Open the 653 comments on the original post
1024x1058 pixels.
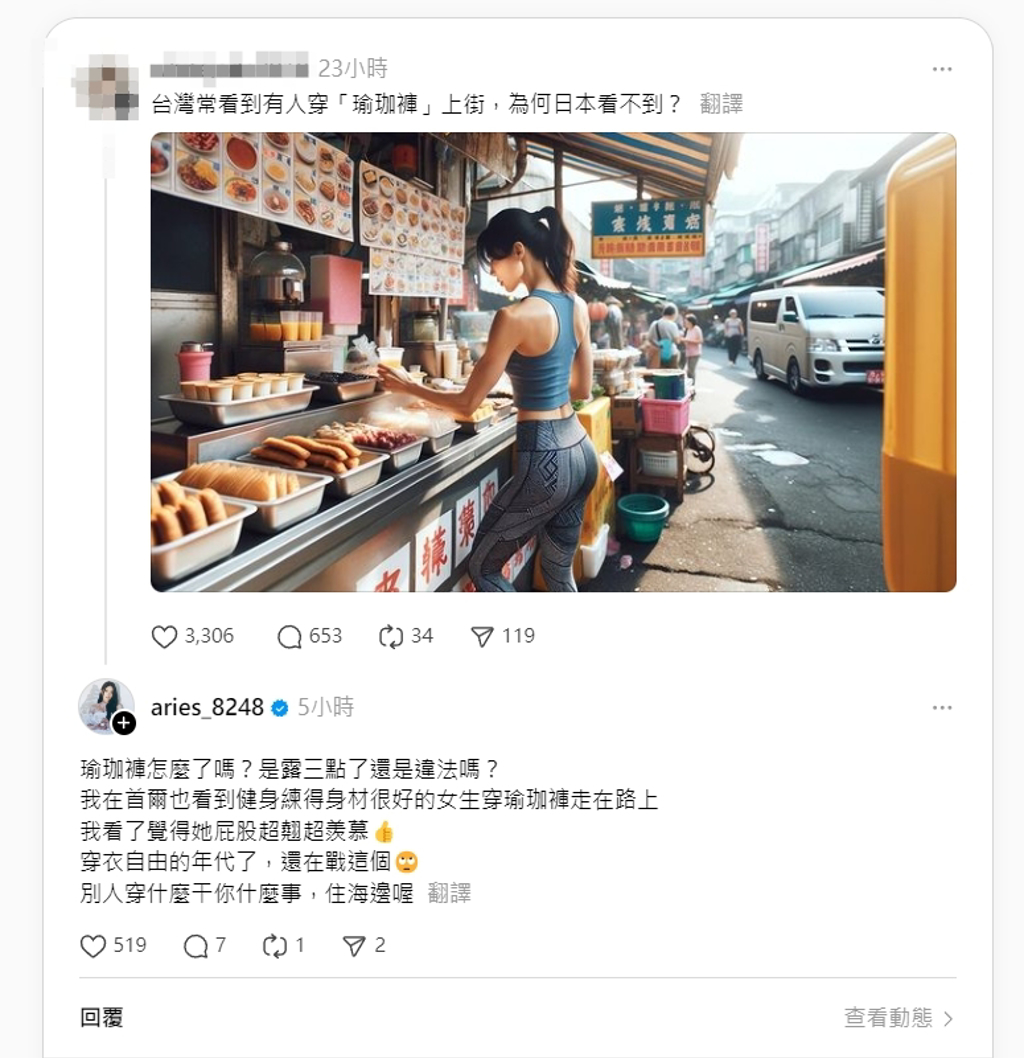point(290,636)
